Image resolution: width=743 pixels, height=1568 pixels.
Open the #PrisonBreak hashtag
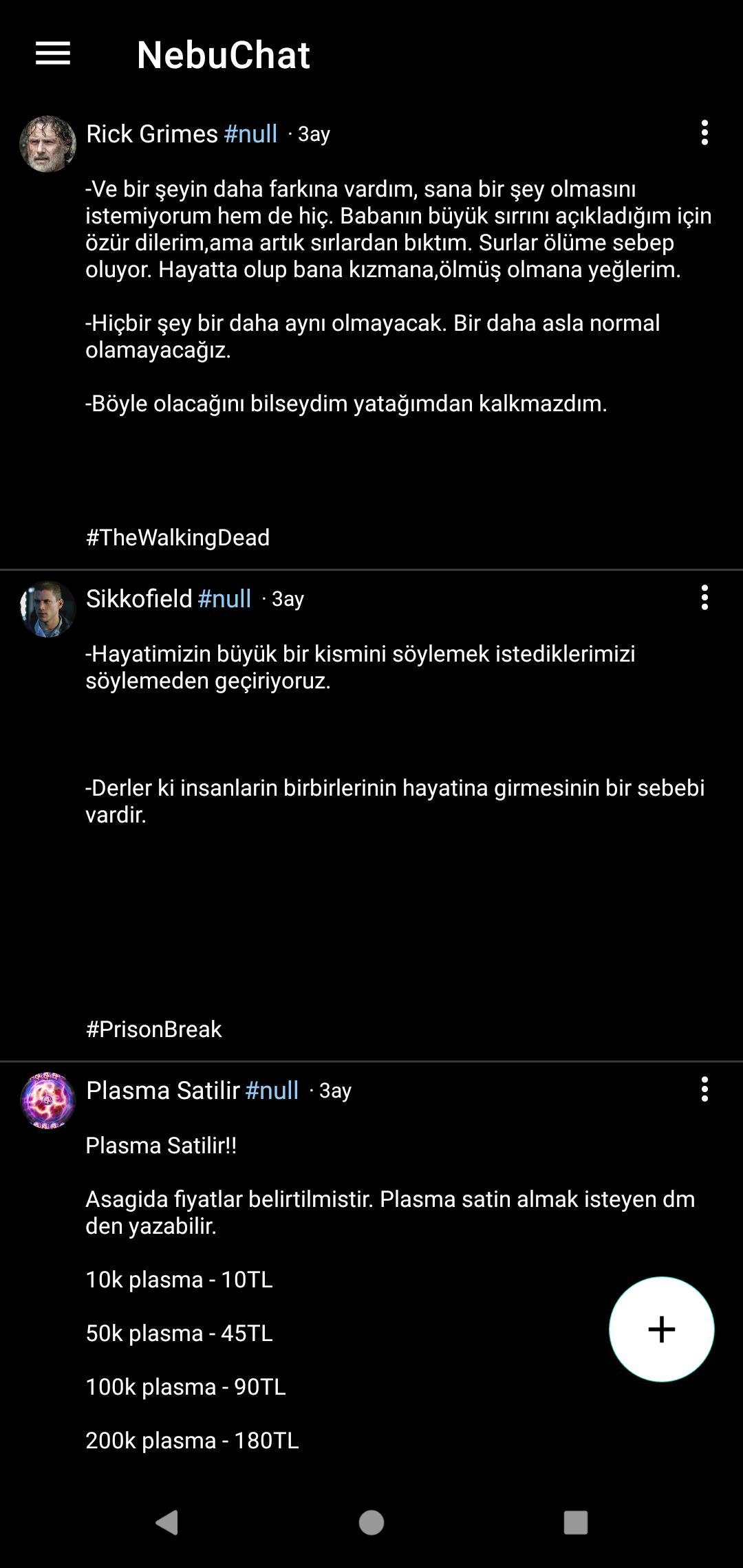point(154,1029)
